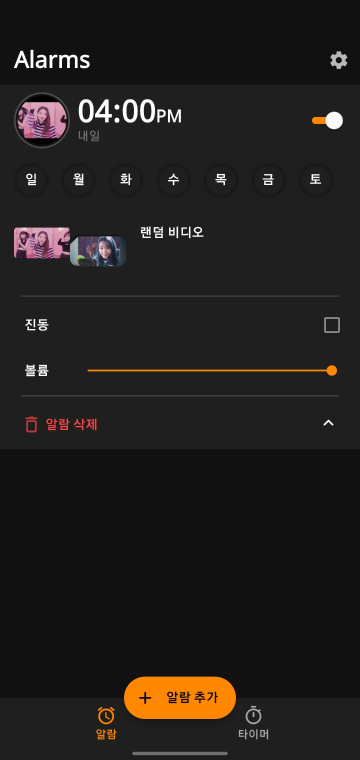Check the 진동 vibration checkbox
Screen dimensions: 360x760
pyautogui.click(x=332, y=325)
